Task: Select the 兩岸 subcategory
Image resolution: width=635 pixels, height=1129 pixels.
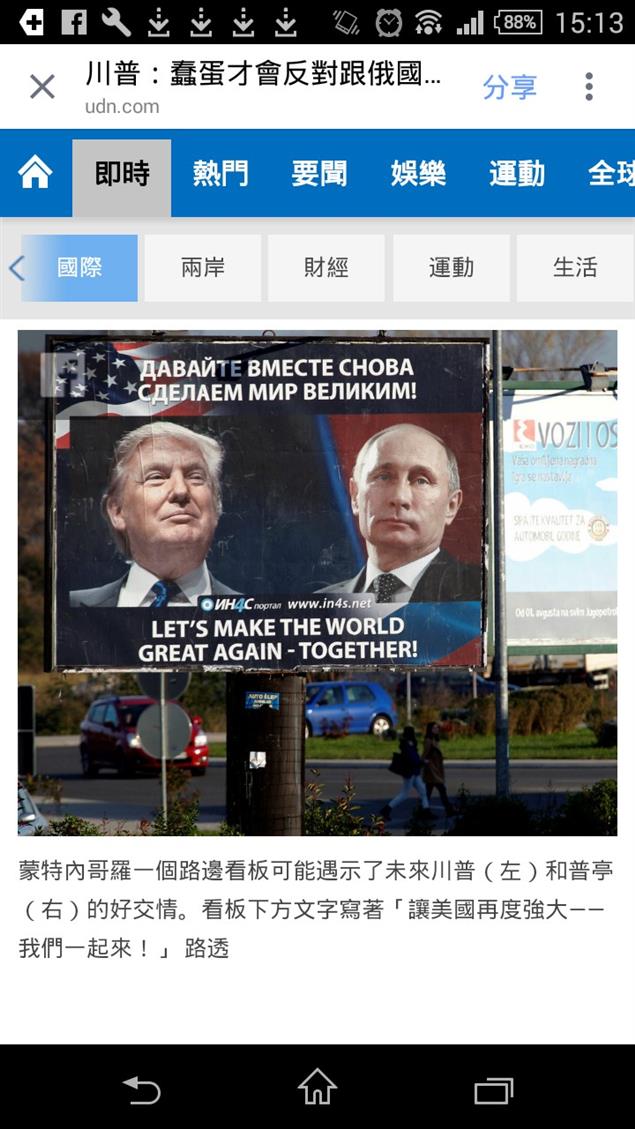Action: 202,268
